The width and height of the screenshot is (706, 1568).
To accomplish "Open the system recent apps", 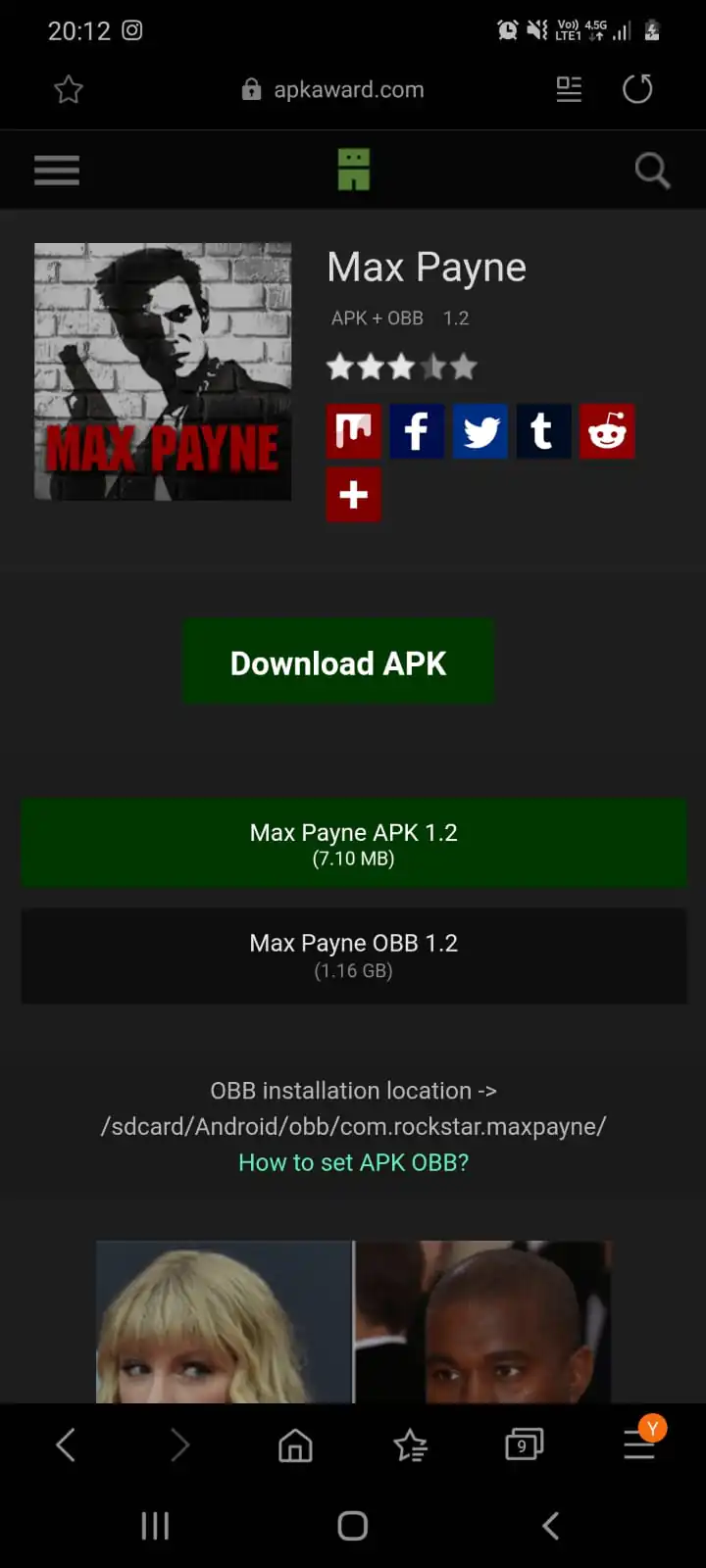I will click(155, 1525).
